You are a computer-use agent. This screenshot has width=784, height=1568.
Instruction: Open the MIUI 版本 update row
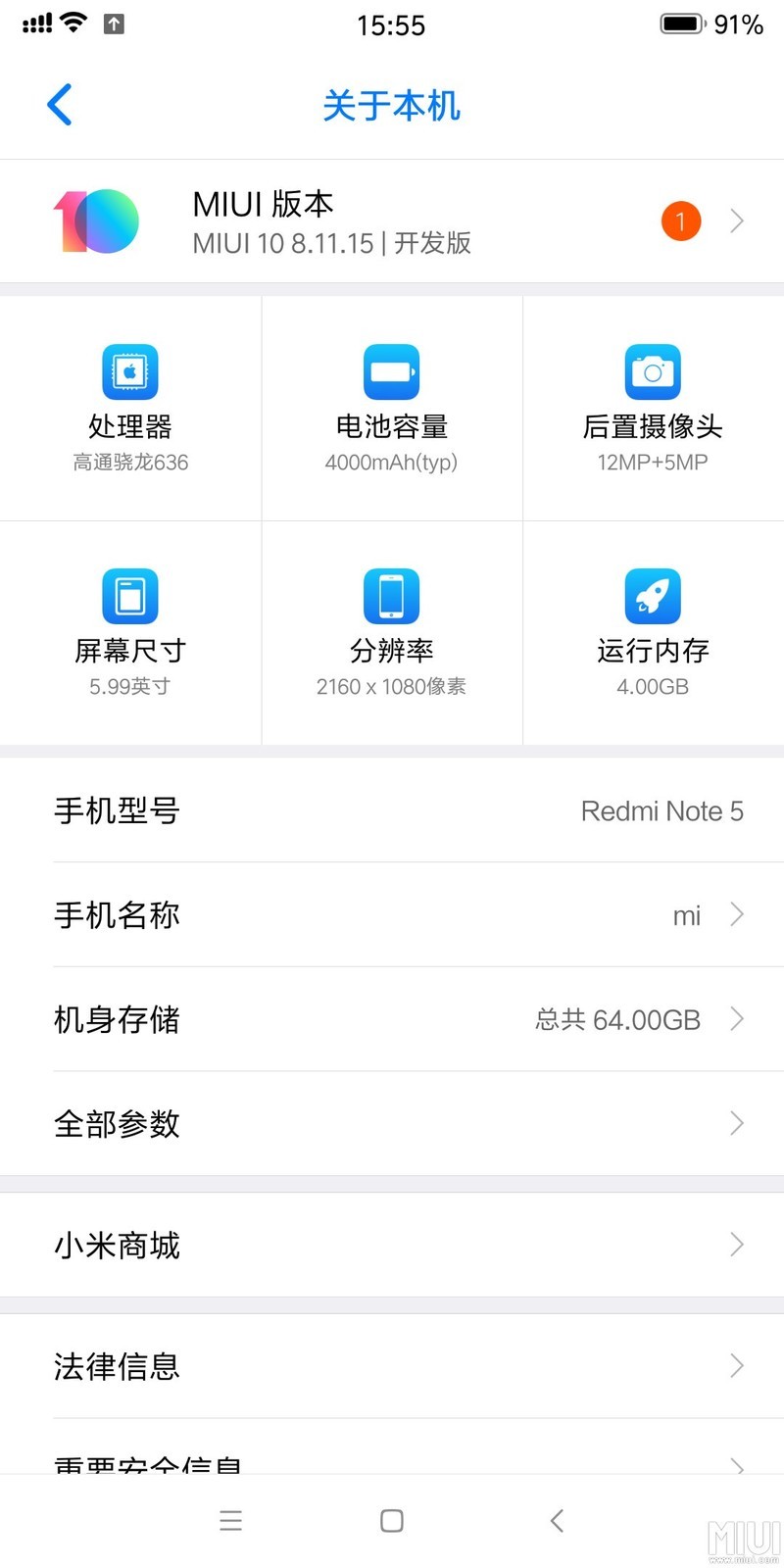click(392, 221)
